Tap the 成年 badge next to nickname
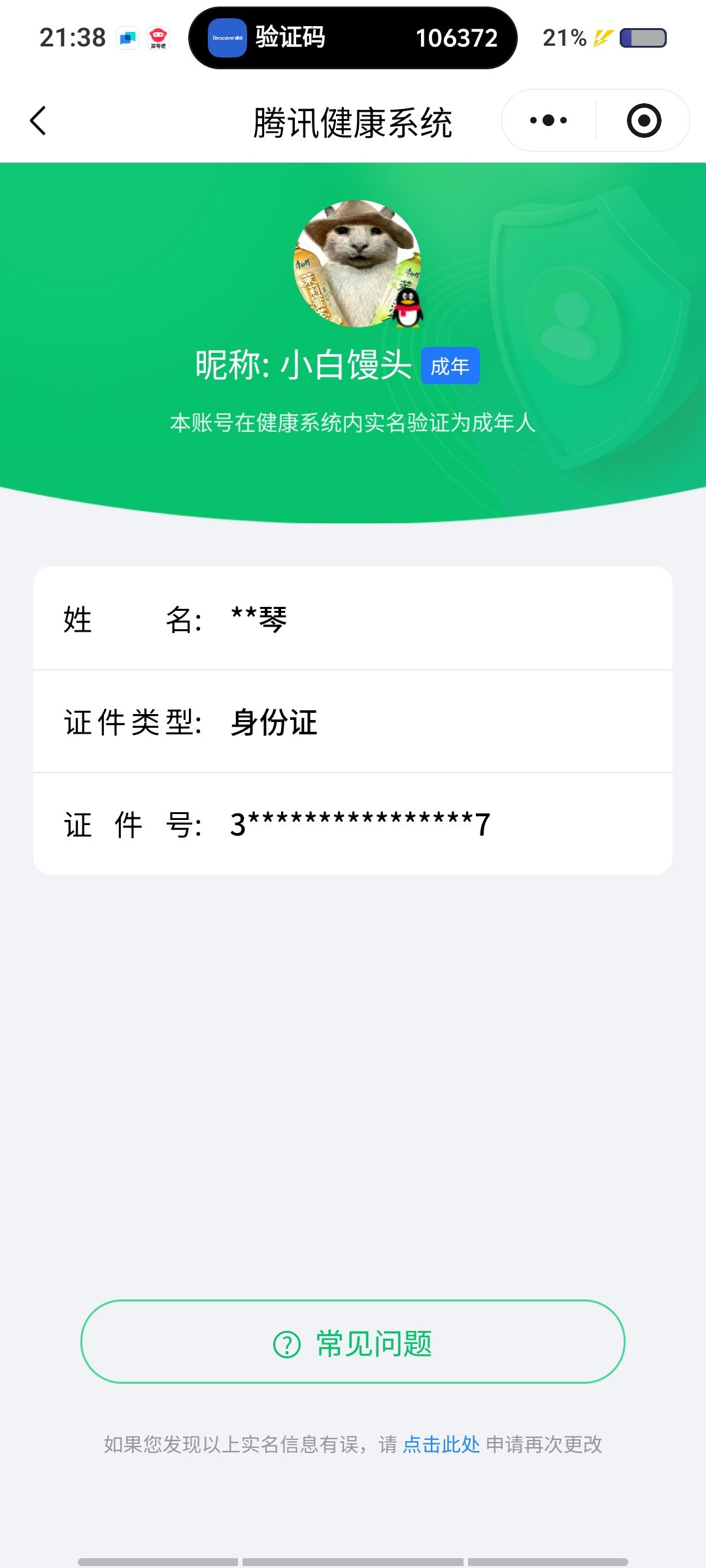The width and height of the screenshot is (706, 1568). (x=450, y=367)
